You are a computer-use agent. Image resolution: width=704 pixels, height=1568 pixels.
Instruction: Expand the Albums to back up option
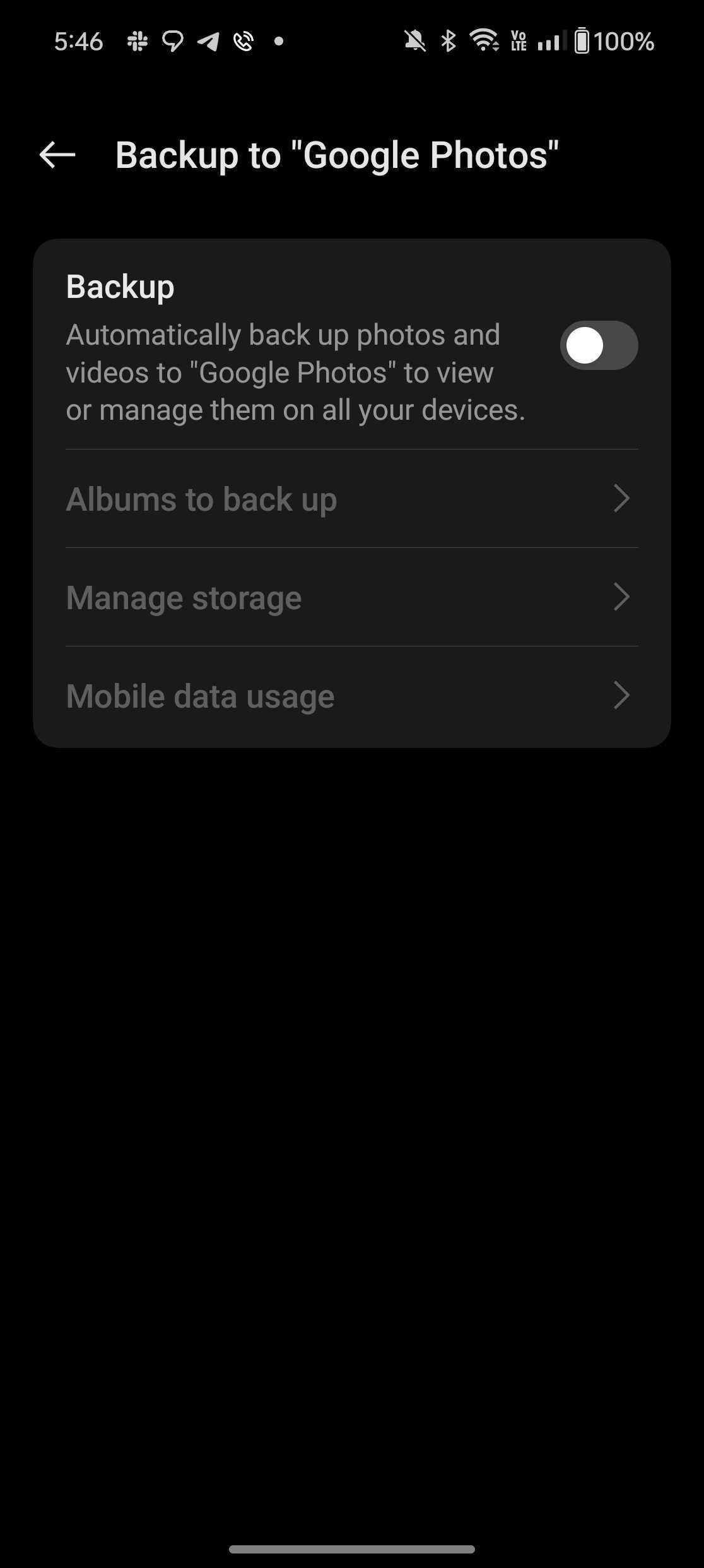click(622, 499)
